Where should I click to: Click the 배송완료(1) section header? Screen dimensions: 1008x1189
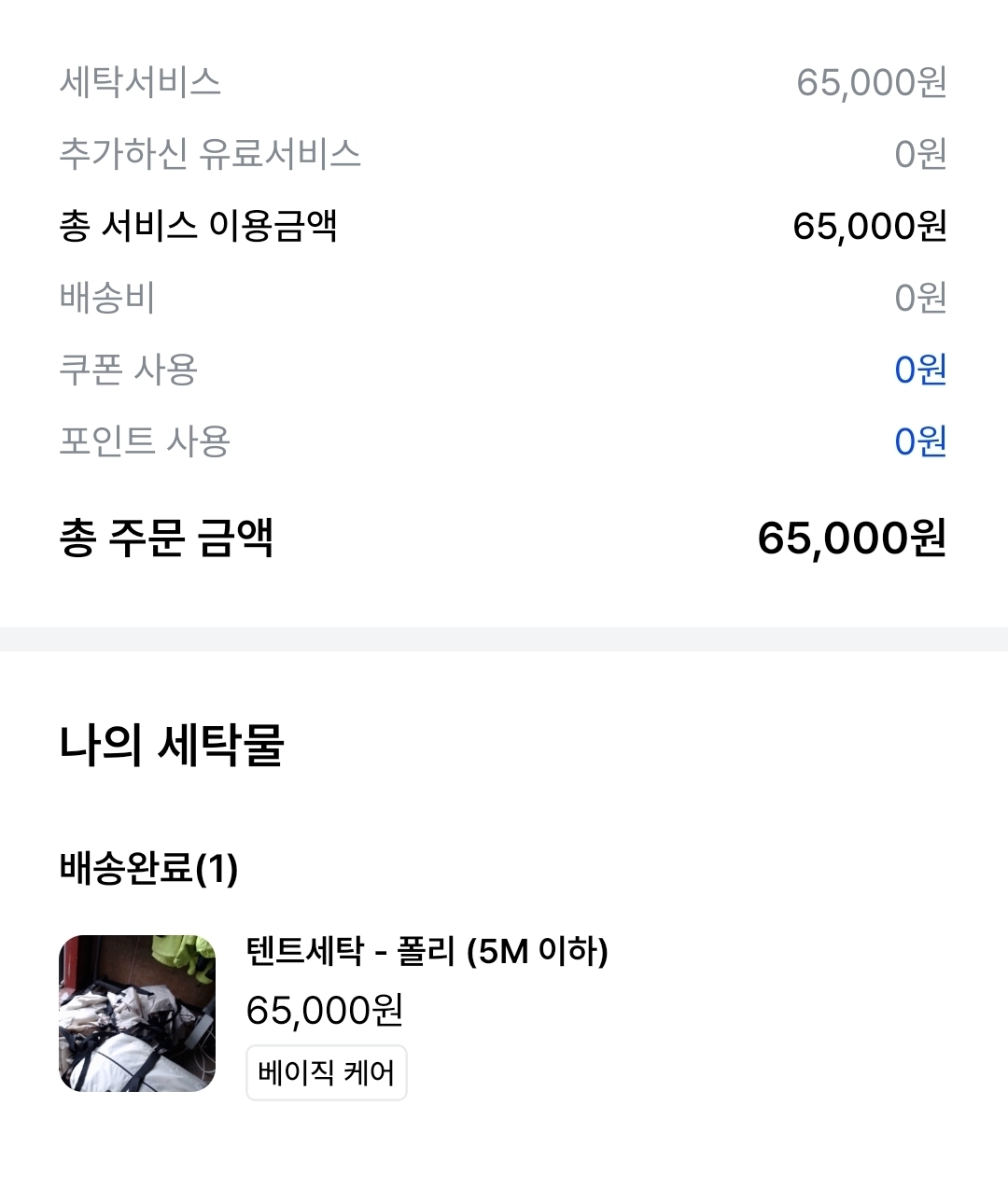click(147, 868)
